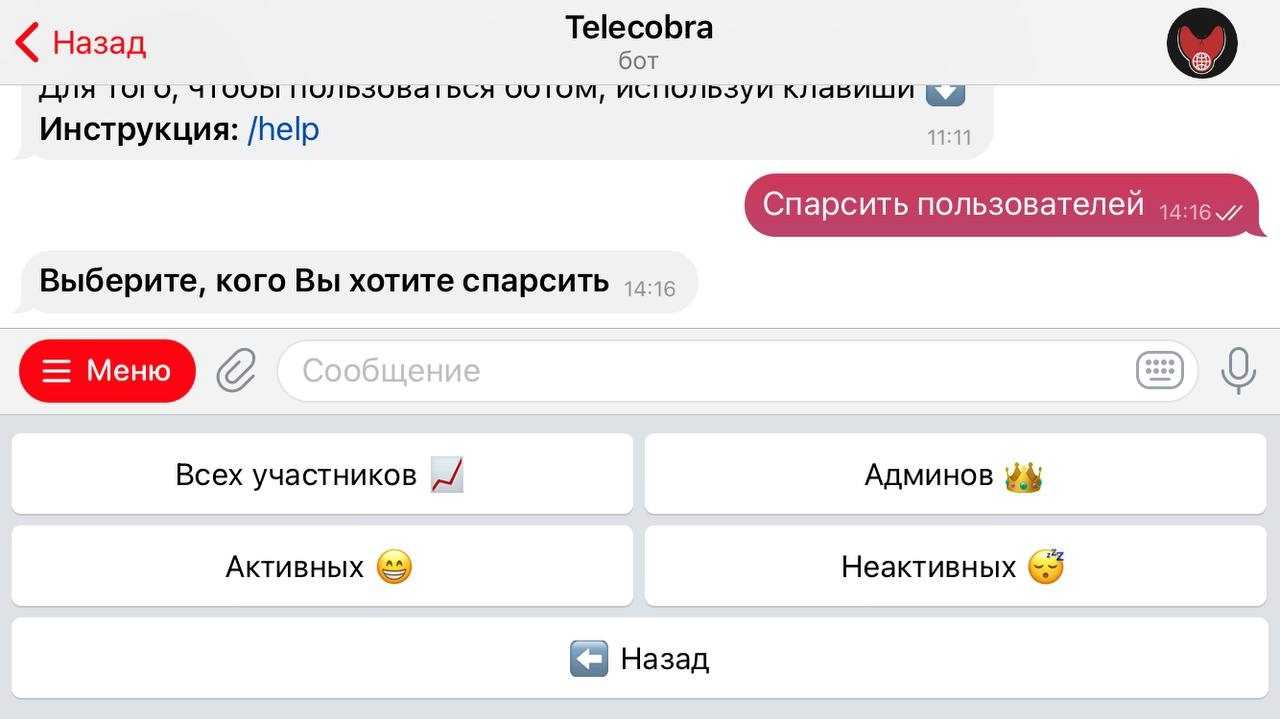This screenshot has width=1280, height=719.
Task: Tap the ⬅️ Назад keyboard button
Action: pyautogui.click(x=640, y=658)
